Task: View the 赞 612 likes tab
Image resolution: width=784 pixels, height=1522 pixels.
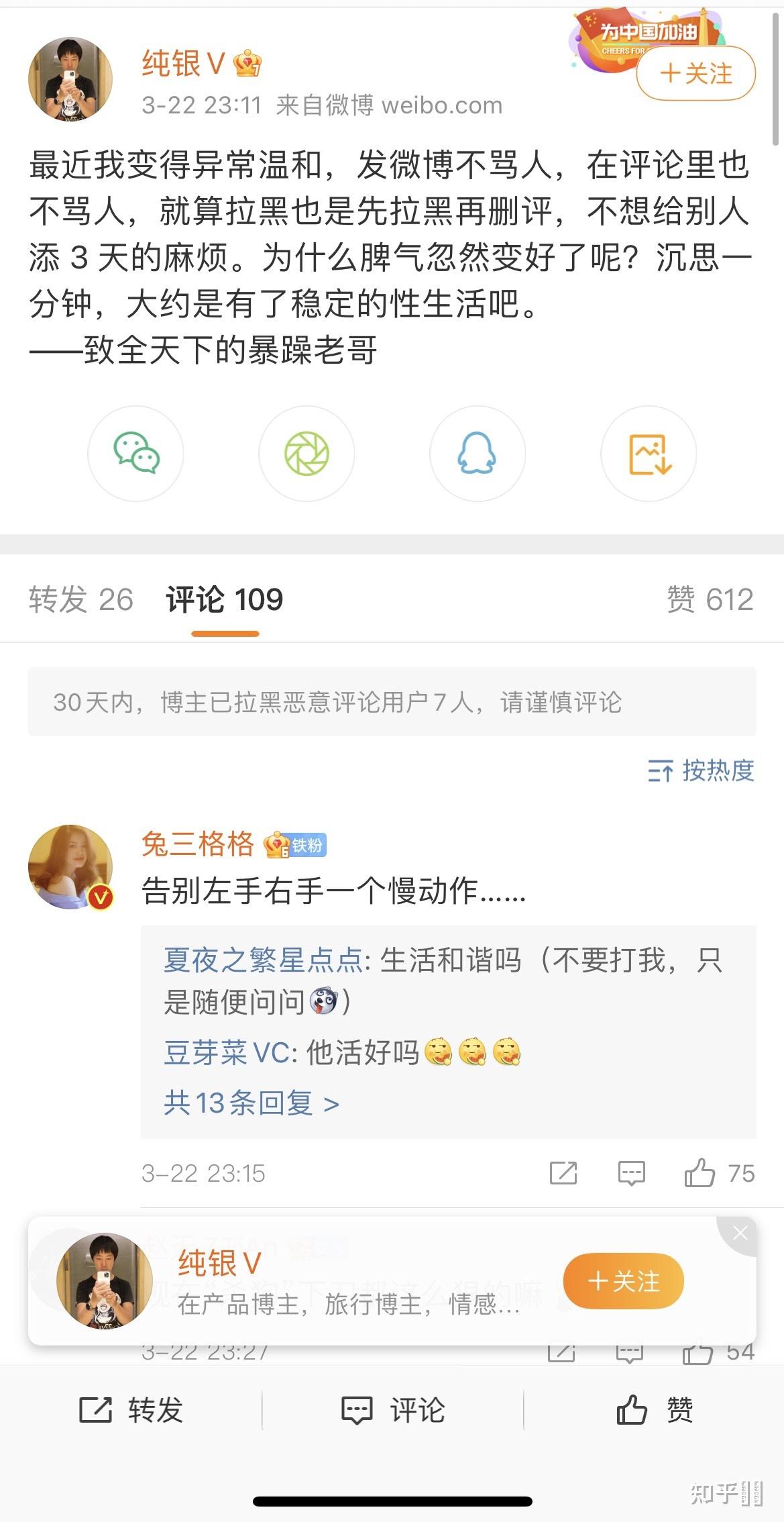Action: coord(710,599)
